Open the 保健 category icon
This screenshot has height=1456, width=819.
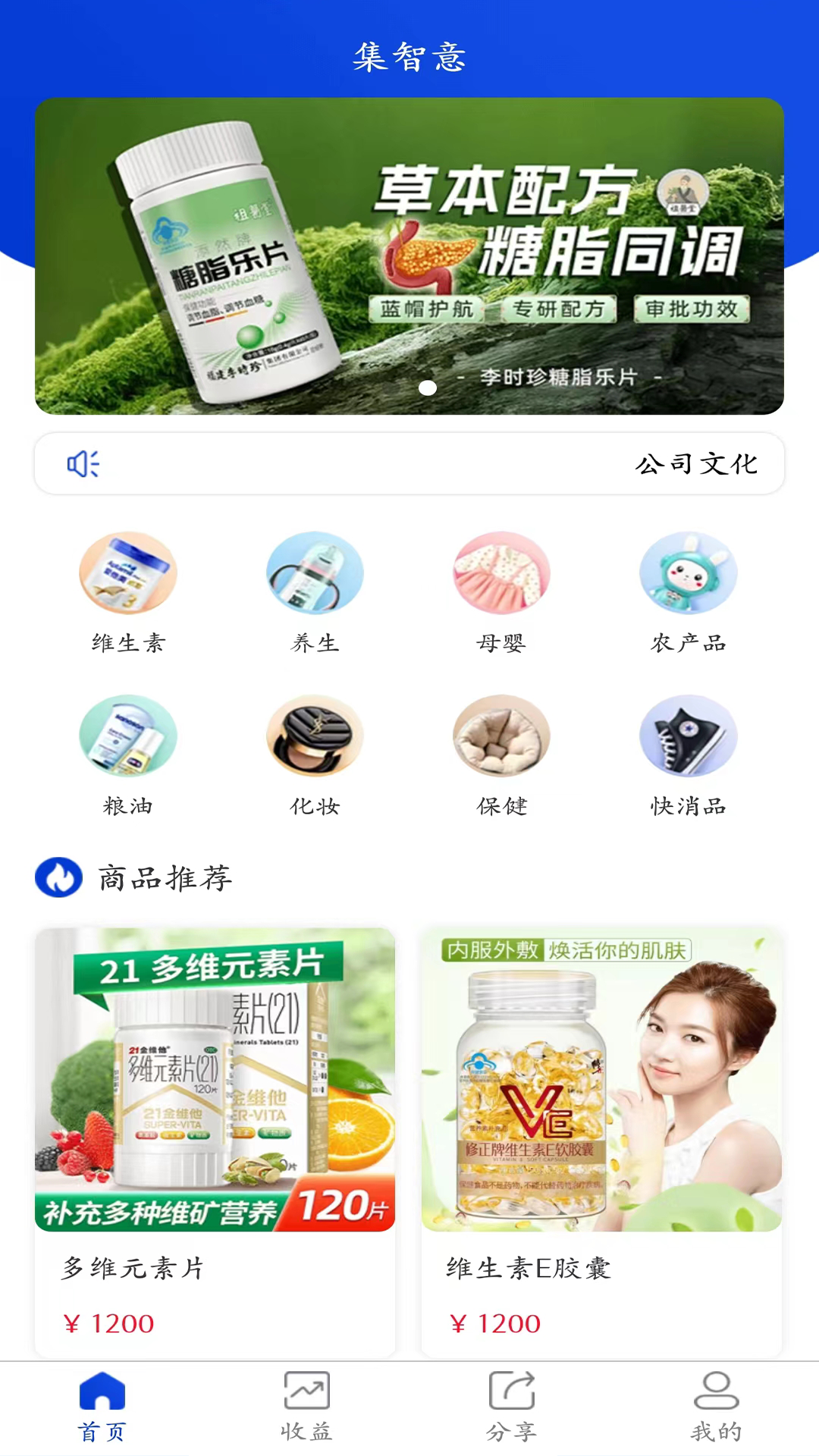coord(502,736)
